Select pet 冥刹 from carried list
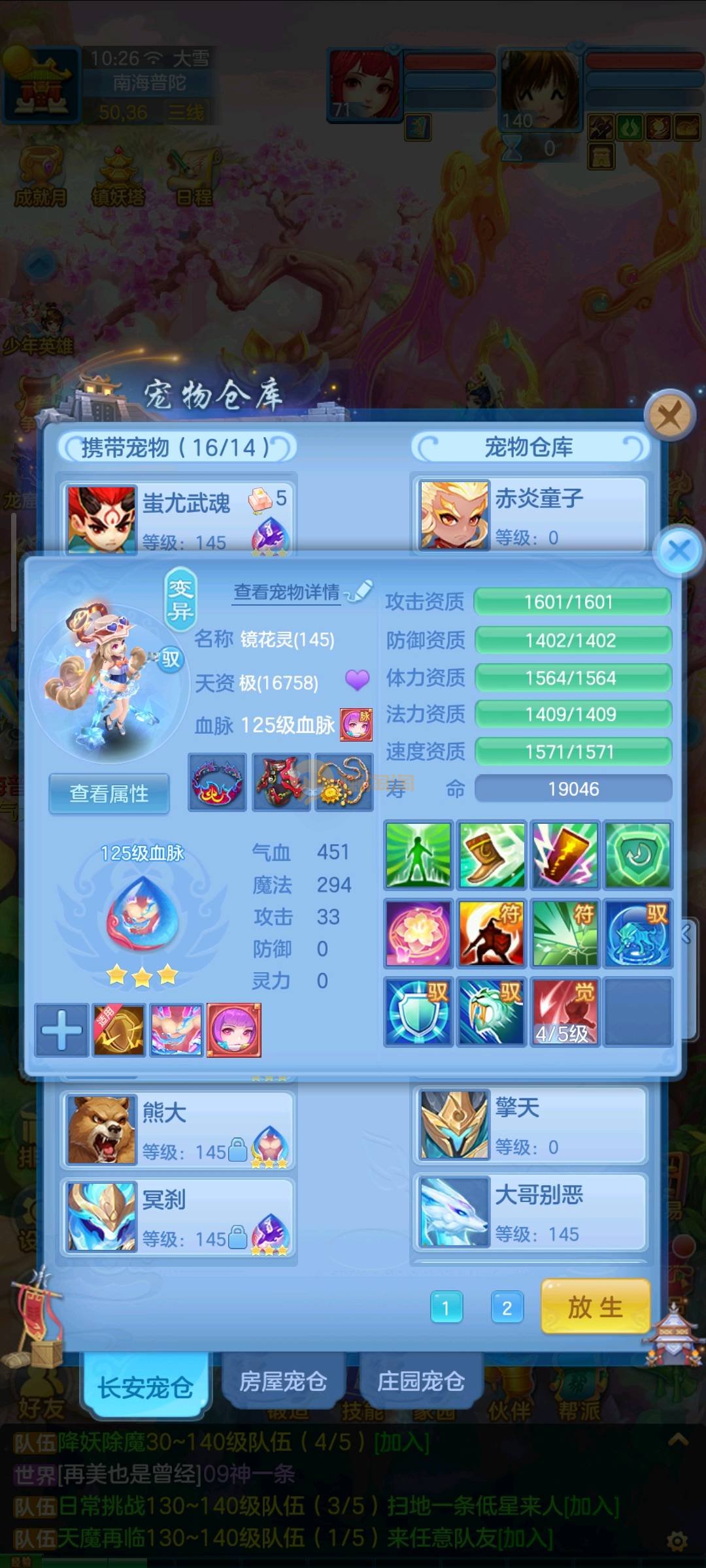 pyautogui.click(x=178, y=1217)
